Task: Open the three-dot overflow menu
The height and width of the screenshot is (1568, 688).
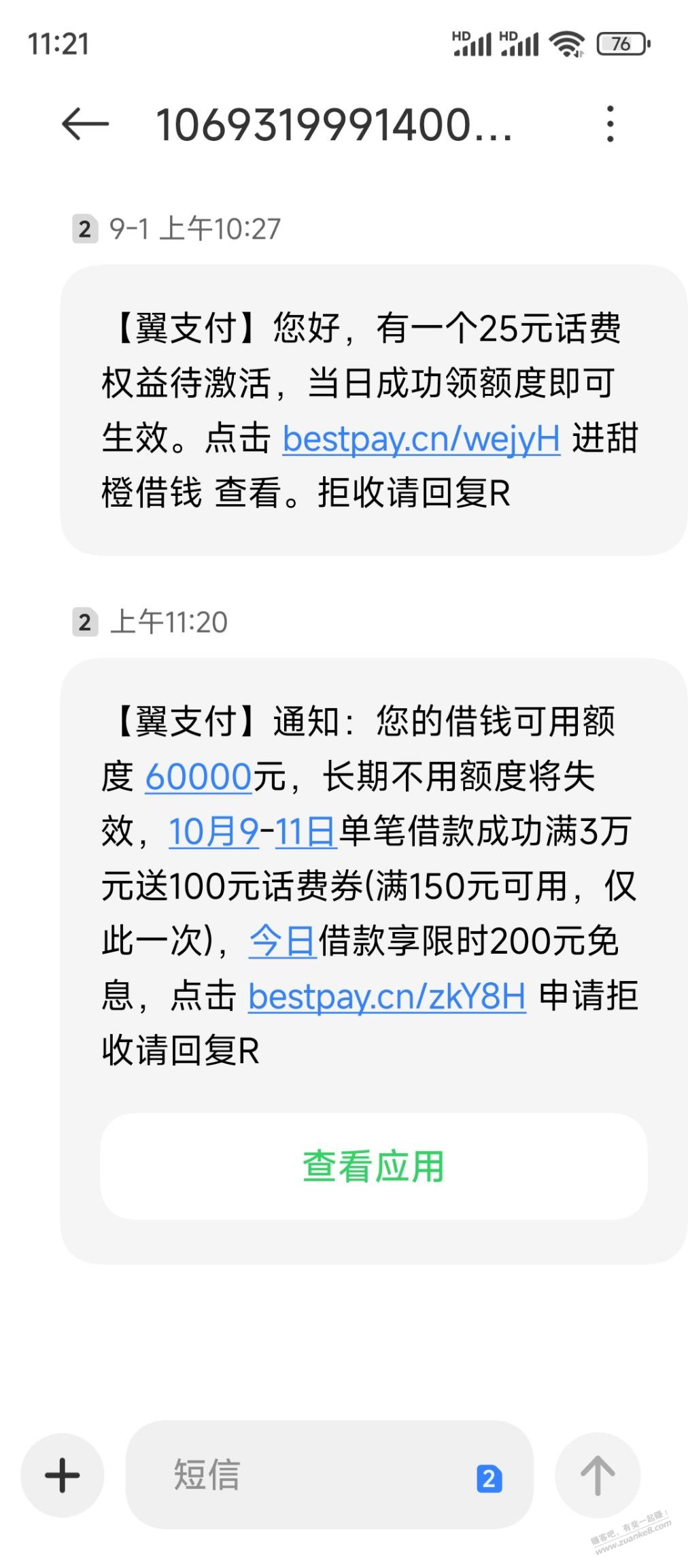Action: point(610,124)
